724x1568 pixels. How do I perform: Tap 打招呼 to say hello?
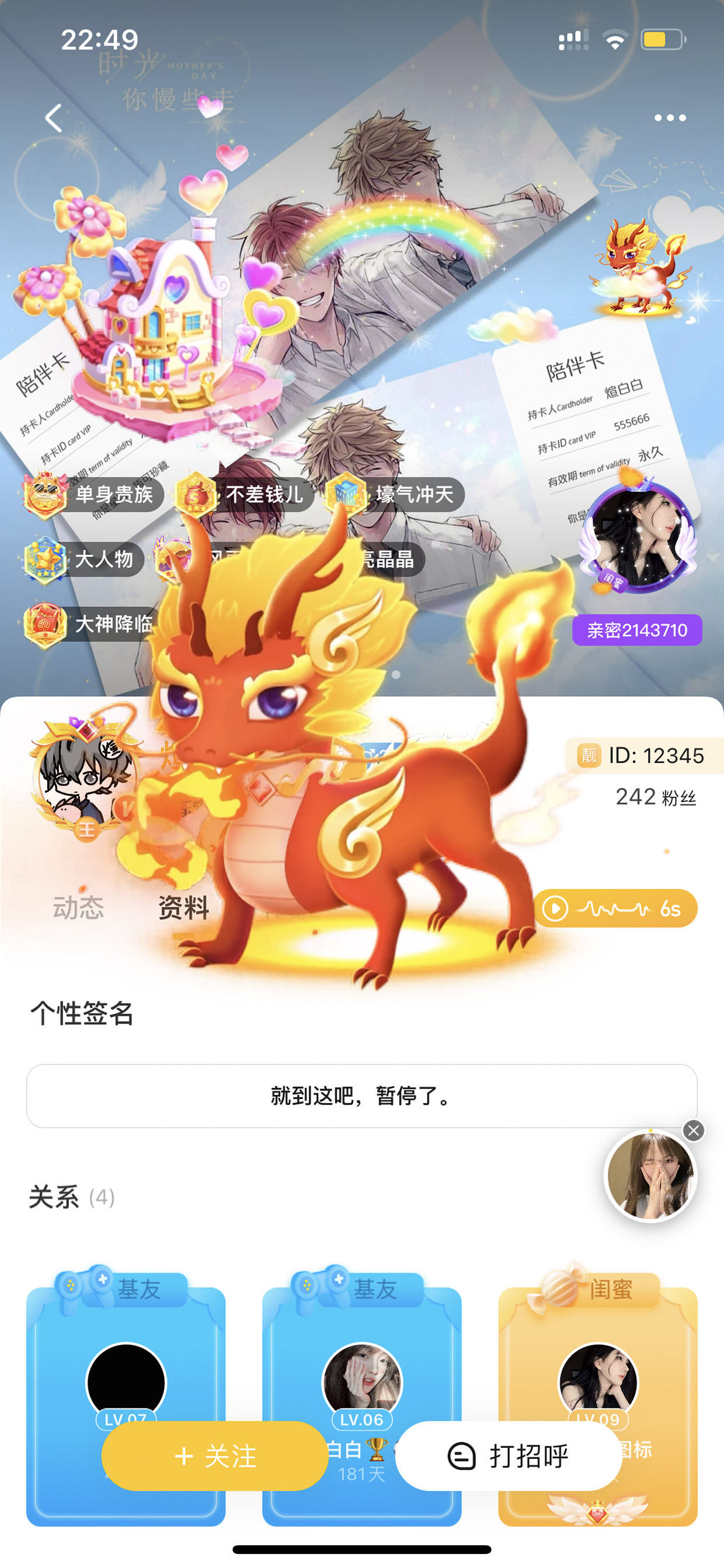point(508,1456)
